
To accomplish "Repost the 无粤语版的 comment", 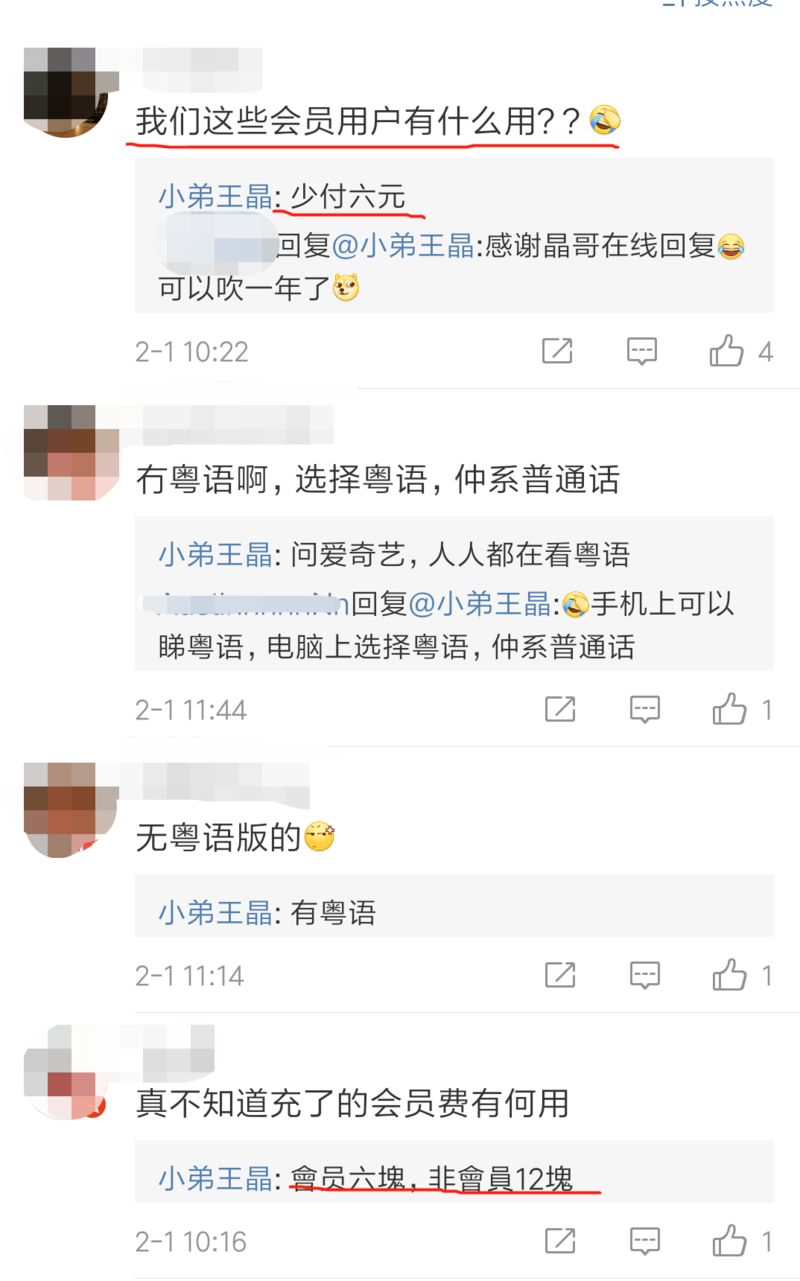I will point(560,975).
